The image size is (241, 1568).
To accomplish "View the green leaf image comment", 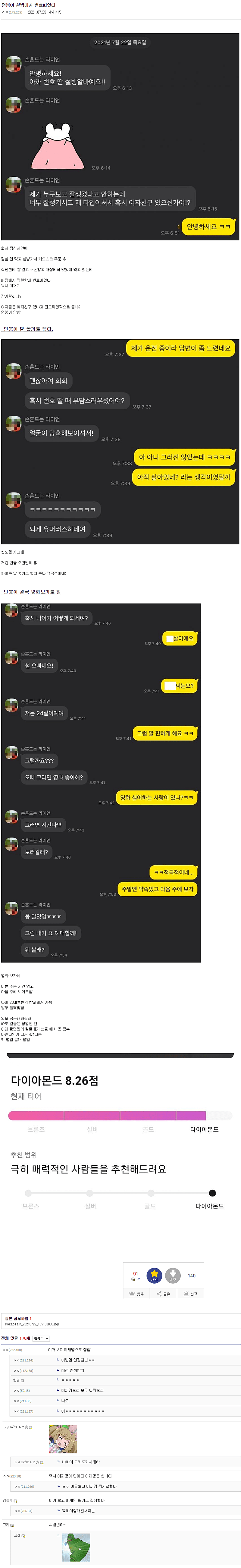I will [76, 1547].
